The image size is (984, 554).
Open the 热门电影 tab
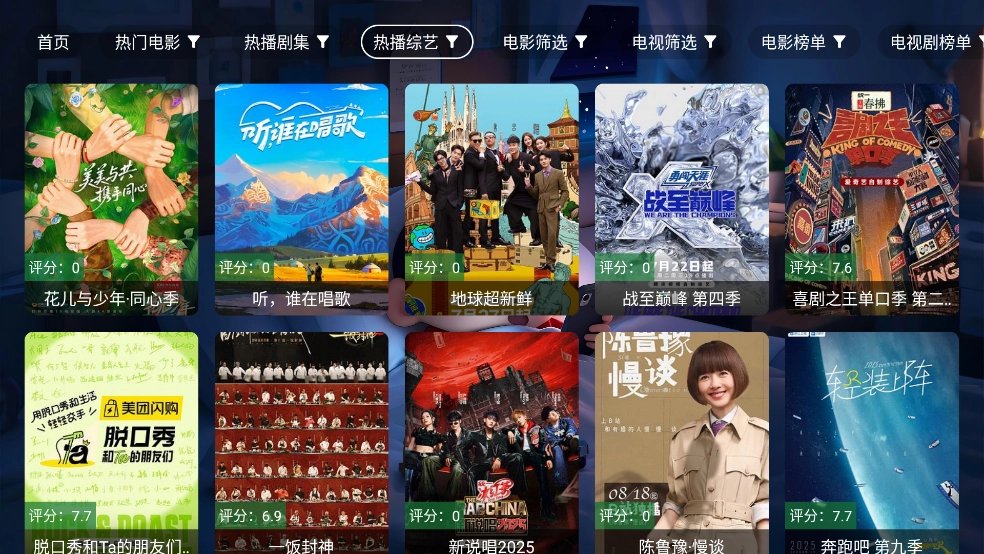pyautogui.click(x=157, y=42)
